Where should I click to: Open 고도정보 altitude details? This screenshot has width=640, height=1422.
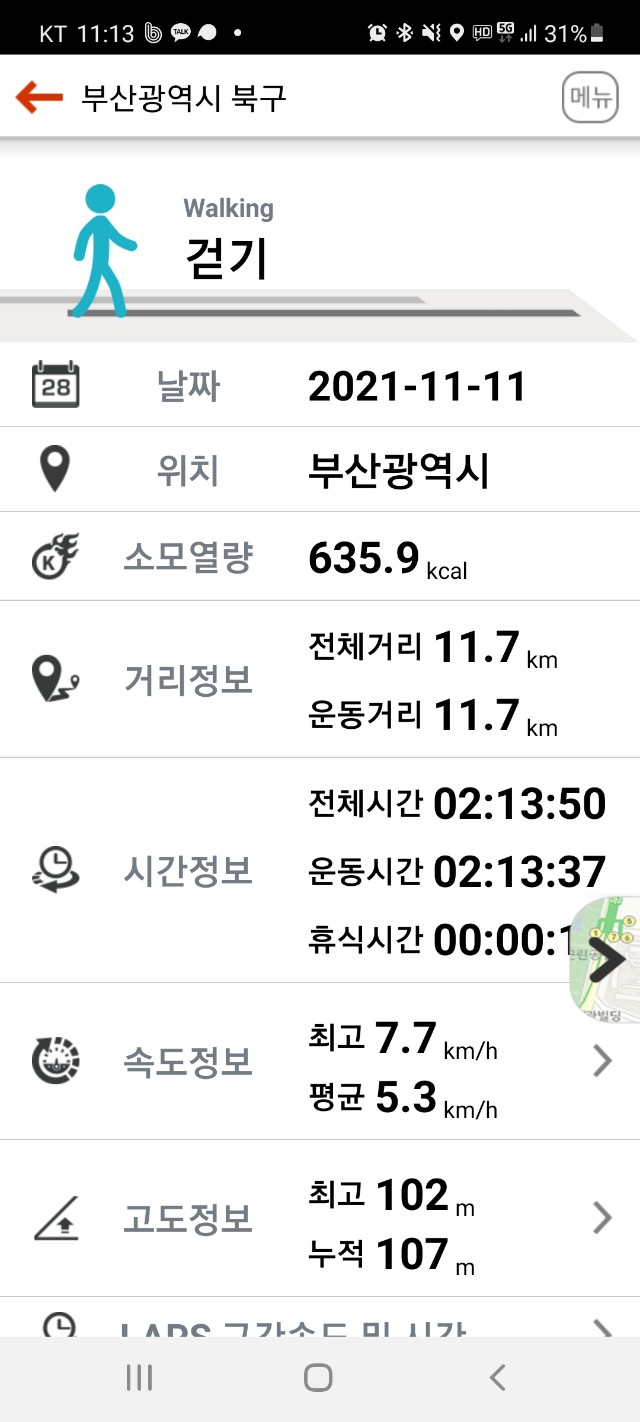click(x=601, y=1218)
